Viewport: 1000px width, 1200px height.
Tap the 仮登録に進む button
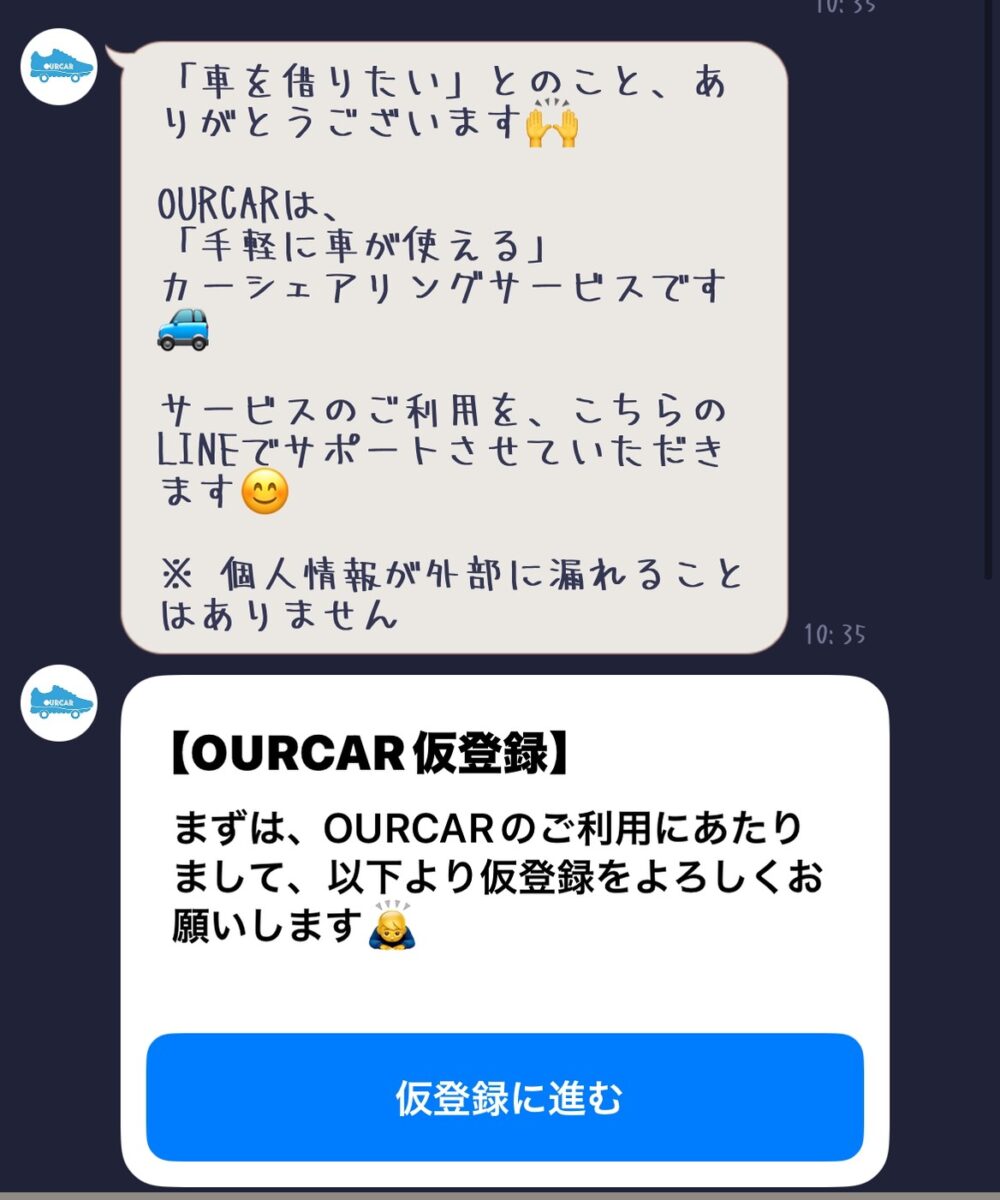505,1097
